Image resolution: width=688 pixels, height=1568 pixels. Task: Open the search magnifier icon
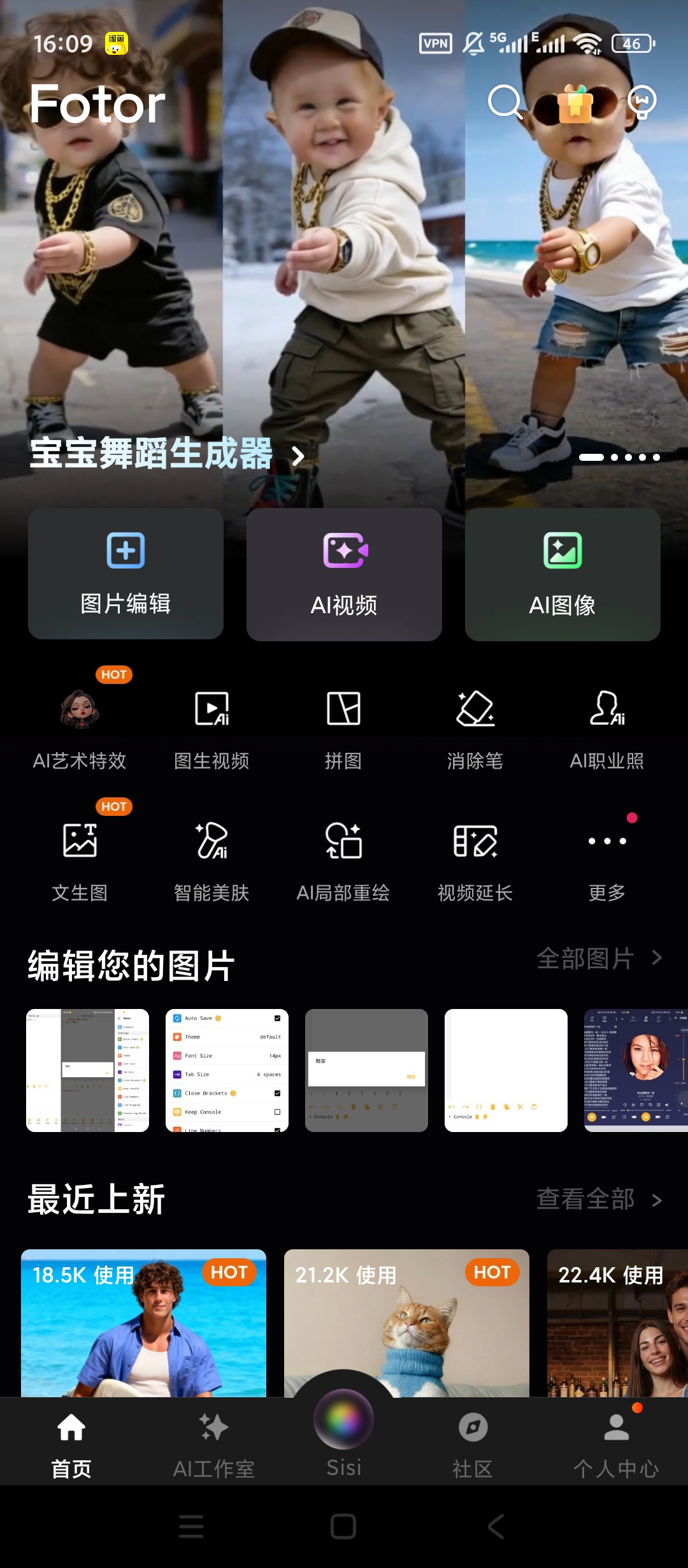click(x=505, y=102)
